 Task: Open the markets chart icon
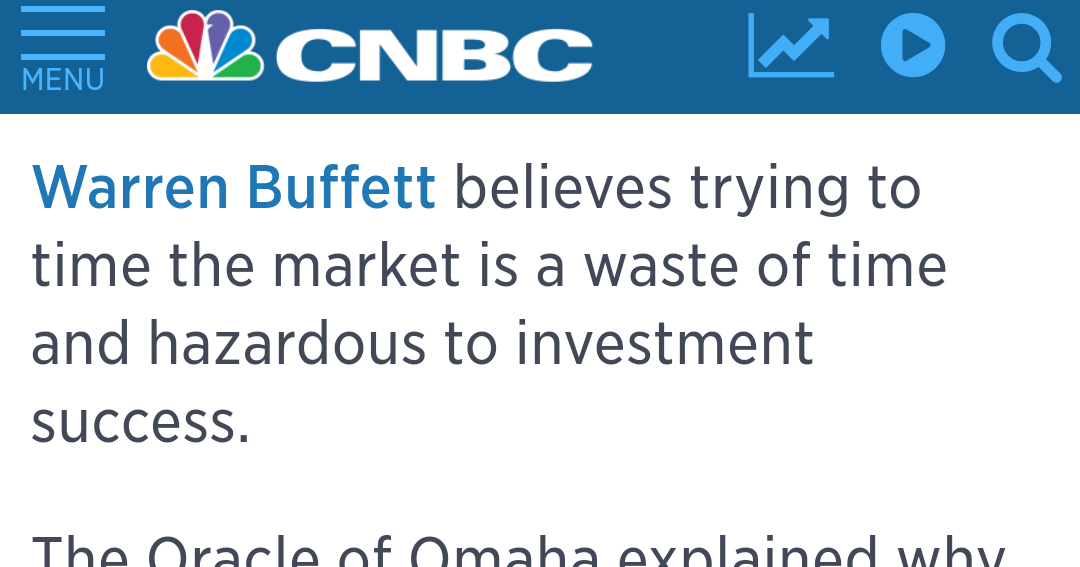coord(791,47)
